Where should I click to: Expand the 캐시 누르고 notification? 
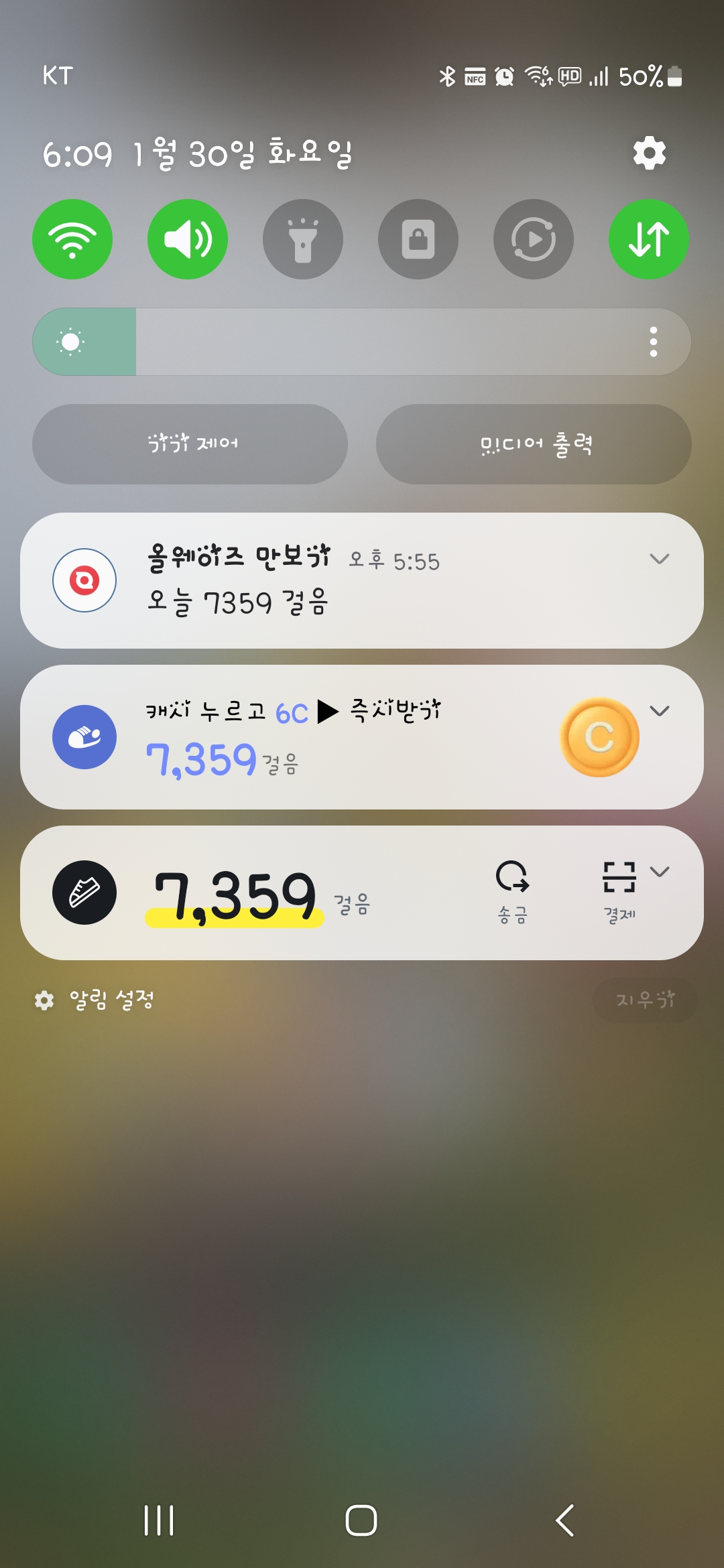point(660,711)
